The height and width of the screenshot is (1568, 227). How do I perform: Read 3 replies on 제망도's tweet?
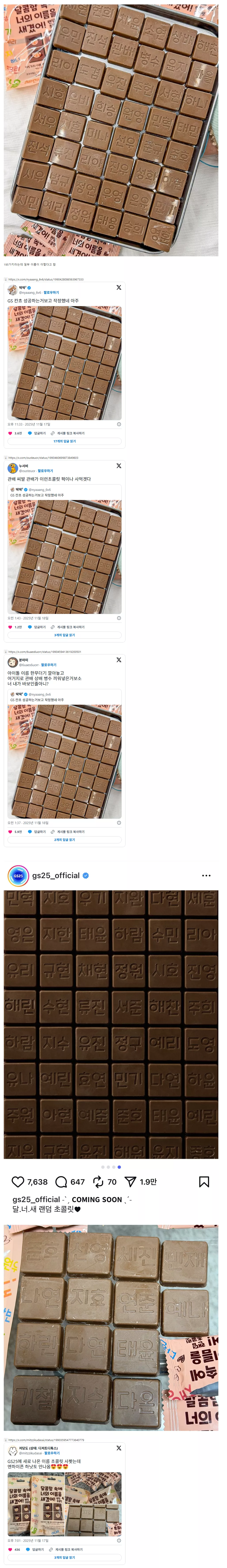65,1557
